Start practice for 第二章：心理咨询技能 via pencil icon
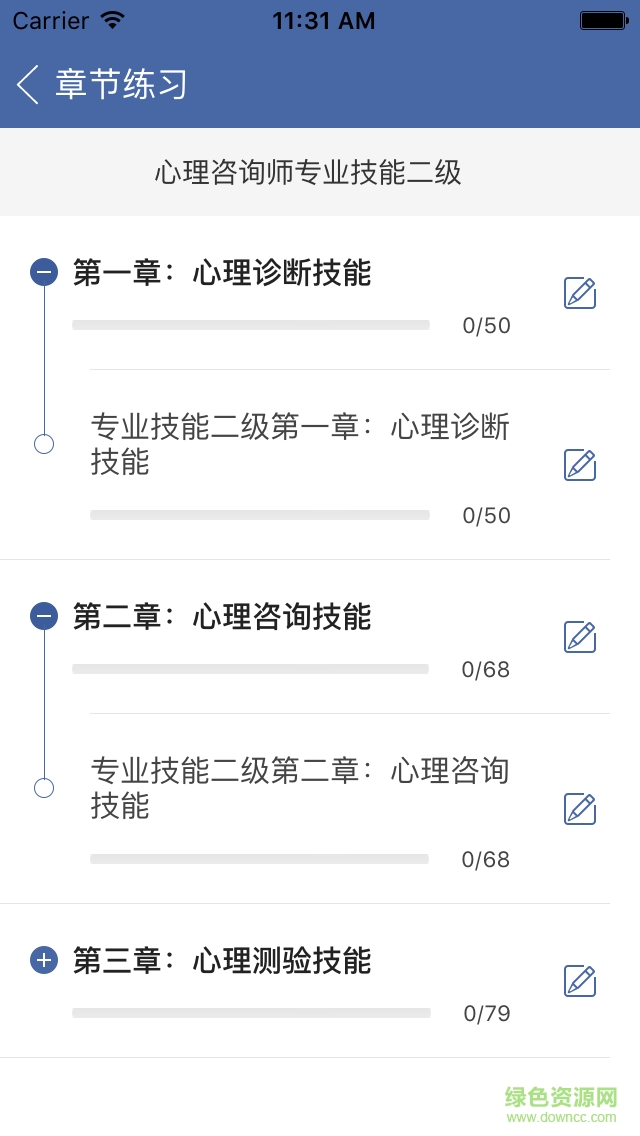640x1136 pixels. 580,637
